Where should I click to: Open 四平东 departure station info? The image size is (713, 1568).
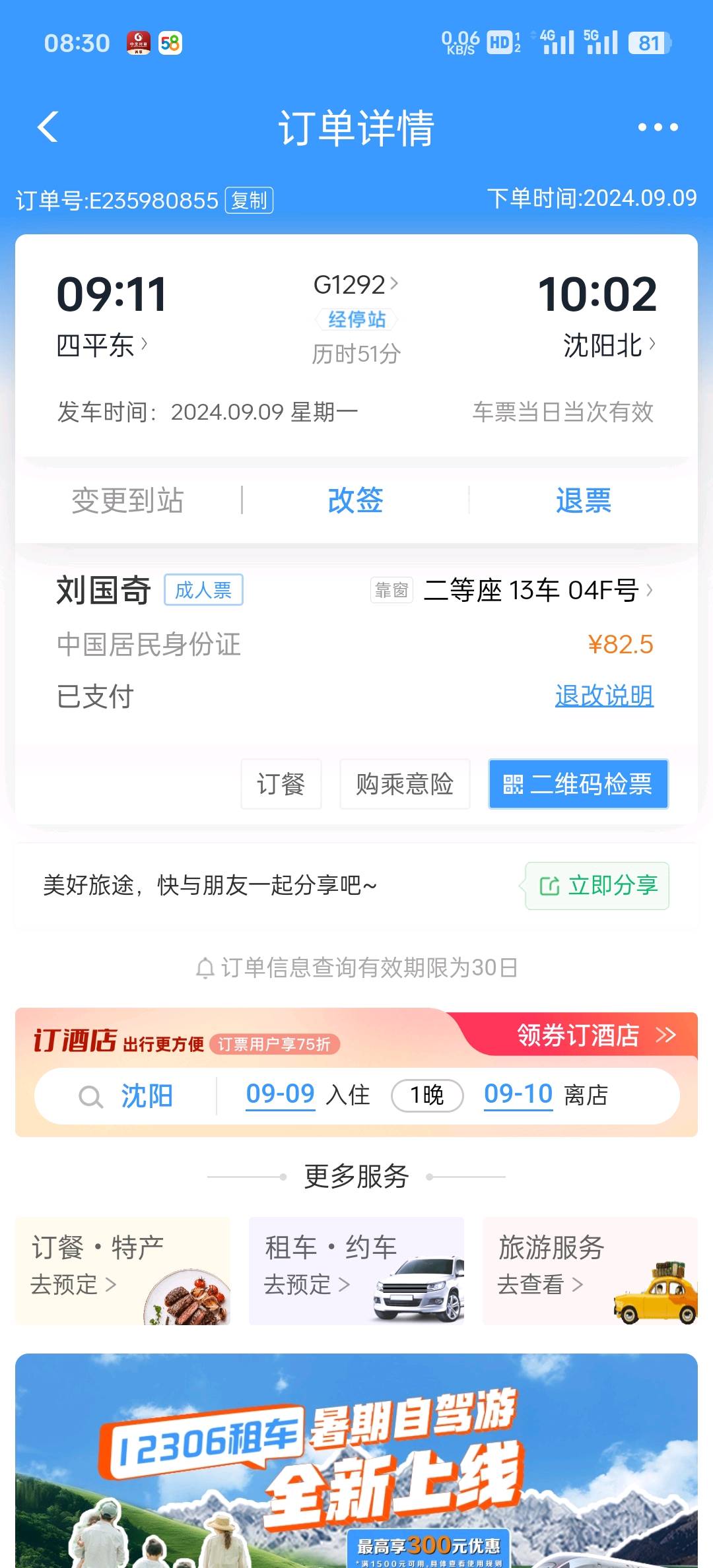coord(102,345)
